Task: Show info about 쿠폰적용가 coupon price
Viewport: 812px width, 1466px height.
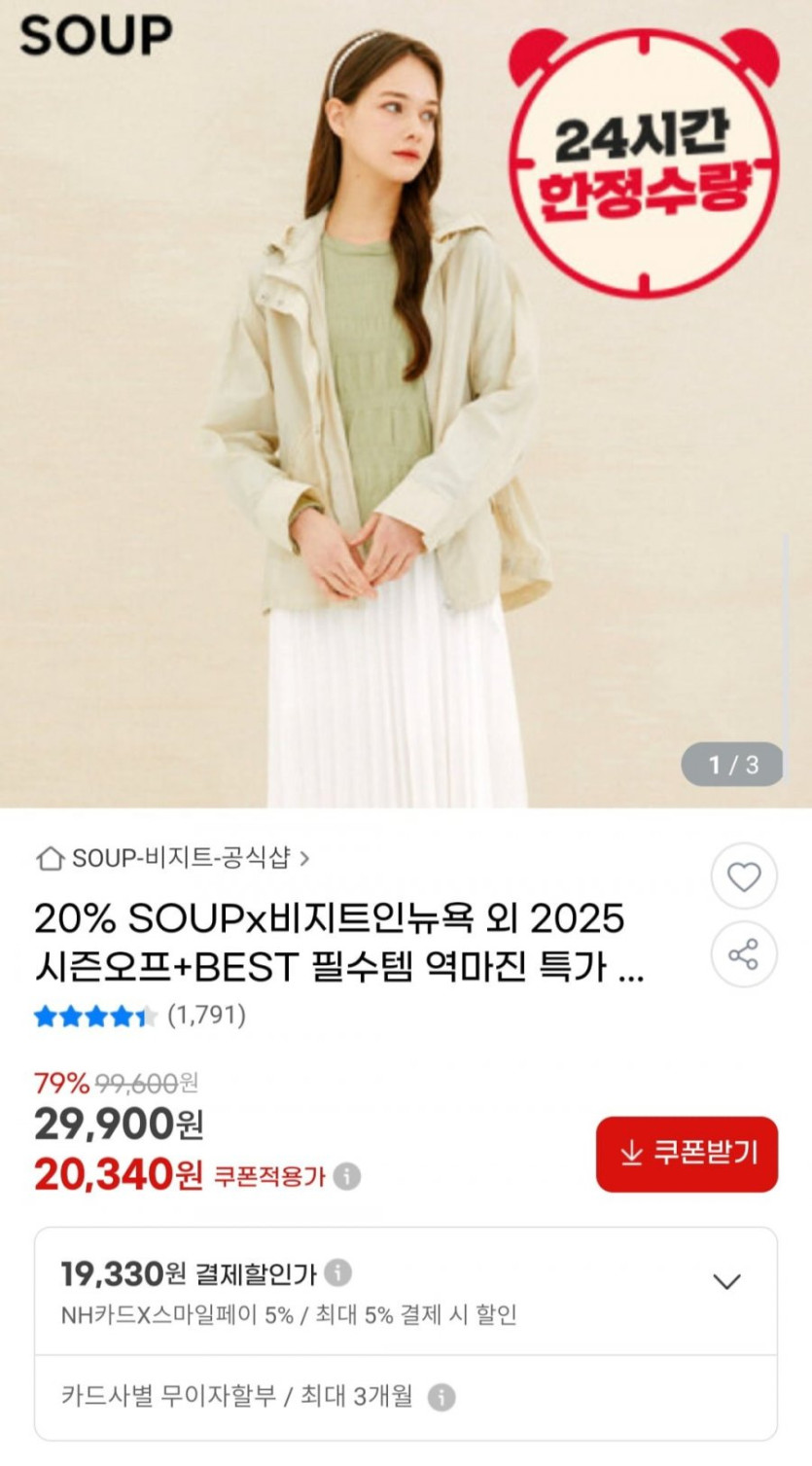Action: tap(347, 1177)
